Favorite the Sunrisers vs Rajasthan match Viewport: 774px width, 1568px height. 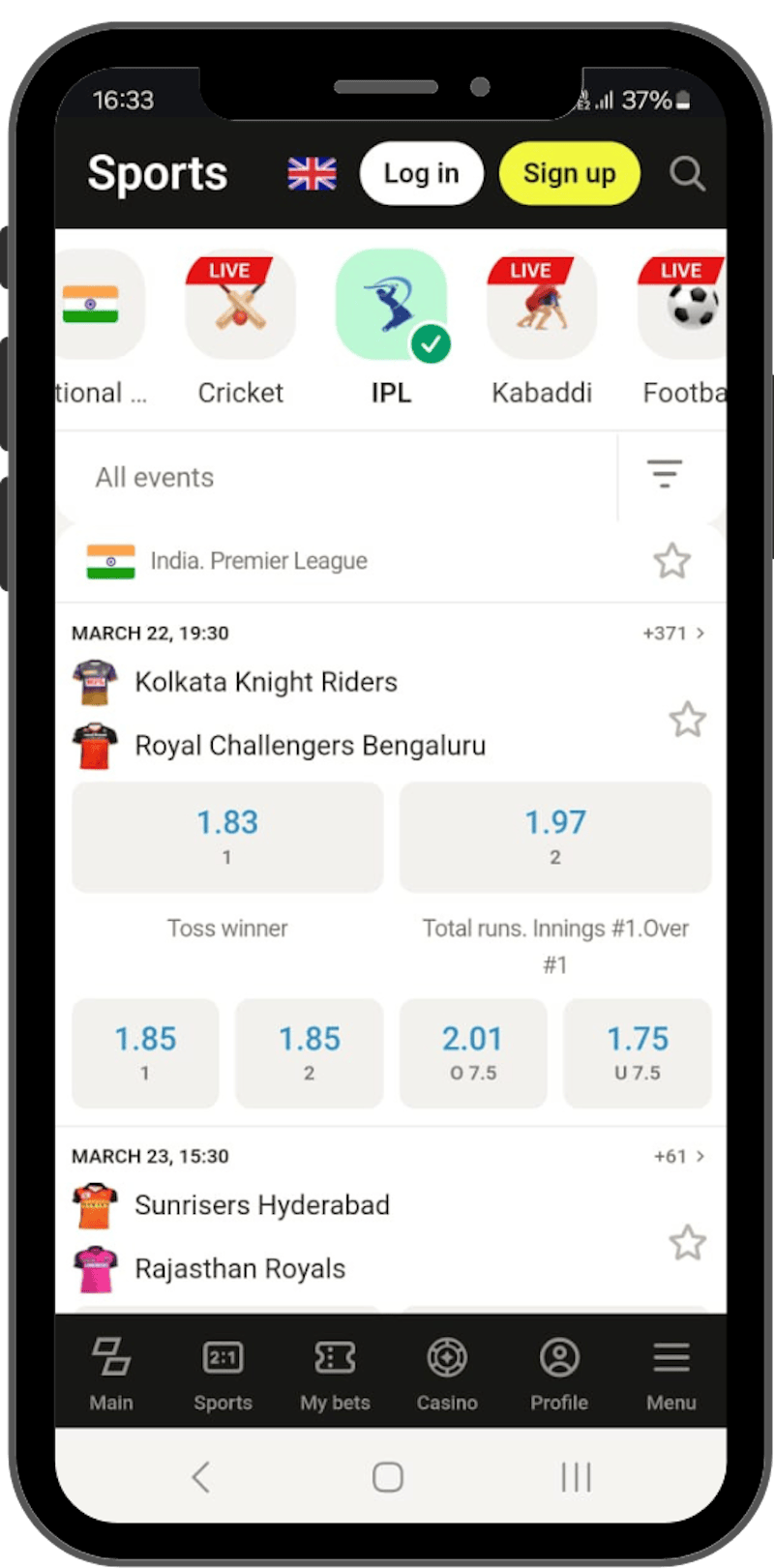pos(687,1243)
